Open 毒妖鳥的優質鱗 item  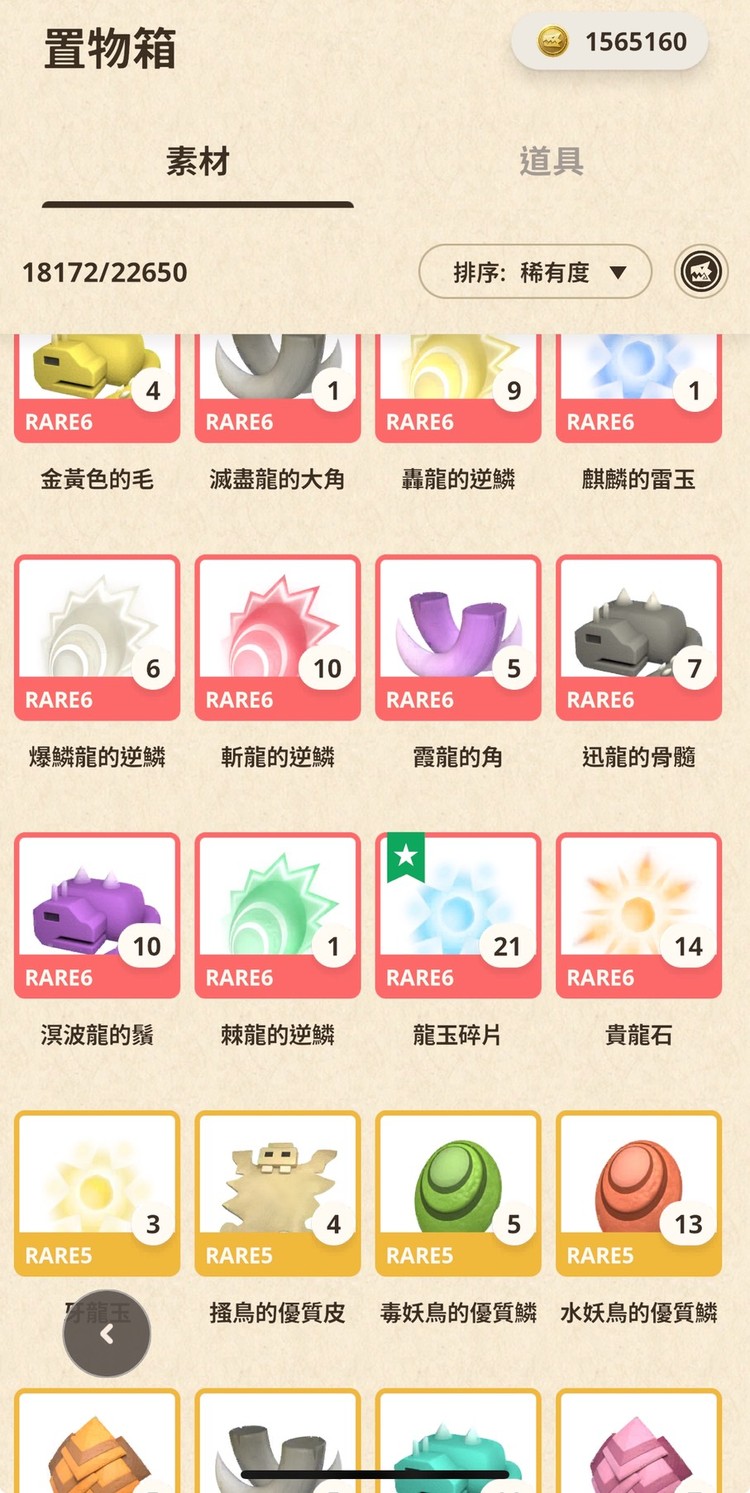pyautogui.click(x=458, y=1193)
